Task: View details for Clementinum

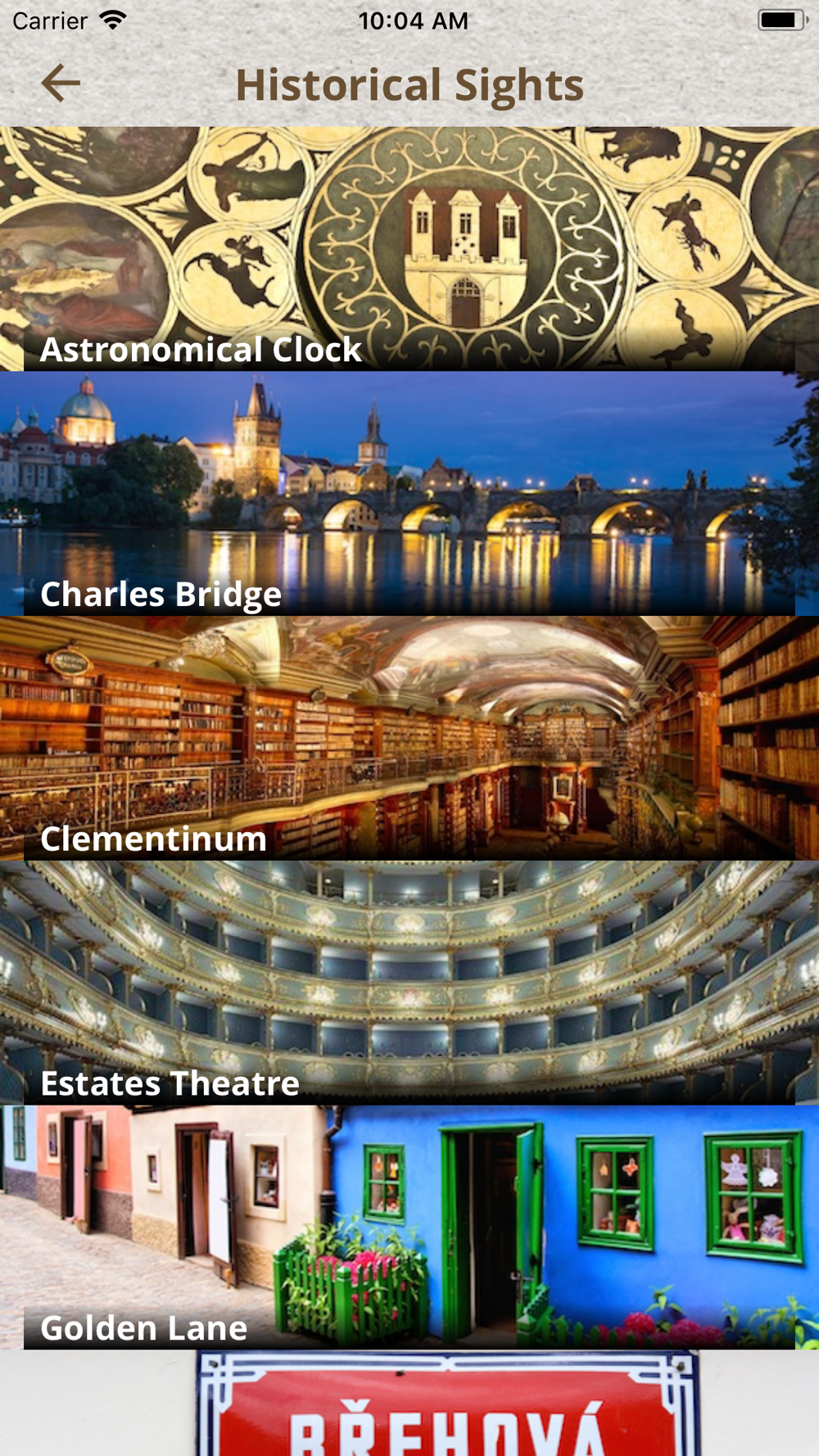Action: 409,739
